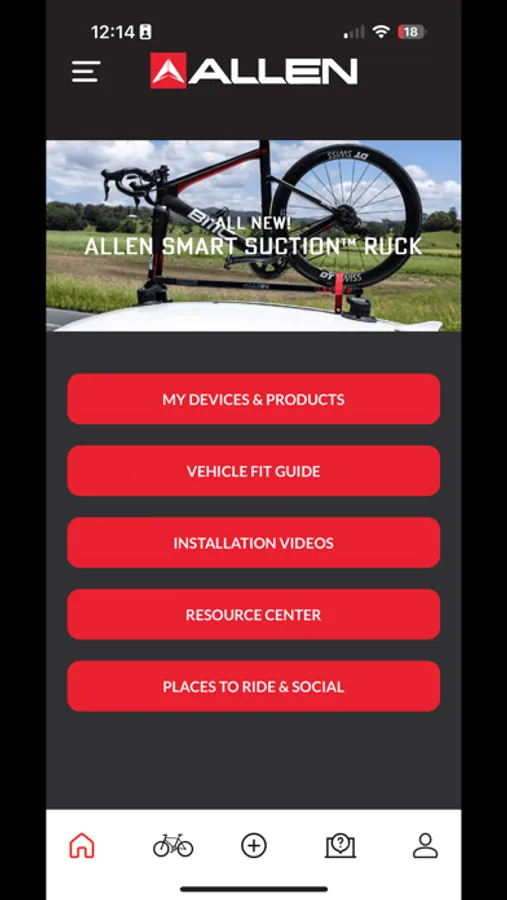The height and width of the screenshot is (900, 507).
Task: Switch to the bicycle tab
Action: point(173,845)
